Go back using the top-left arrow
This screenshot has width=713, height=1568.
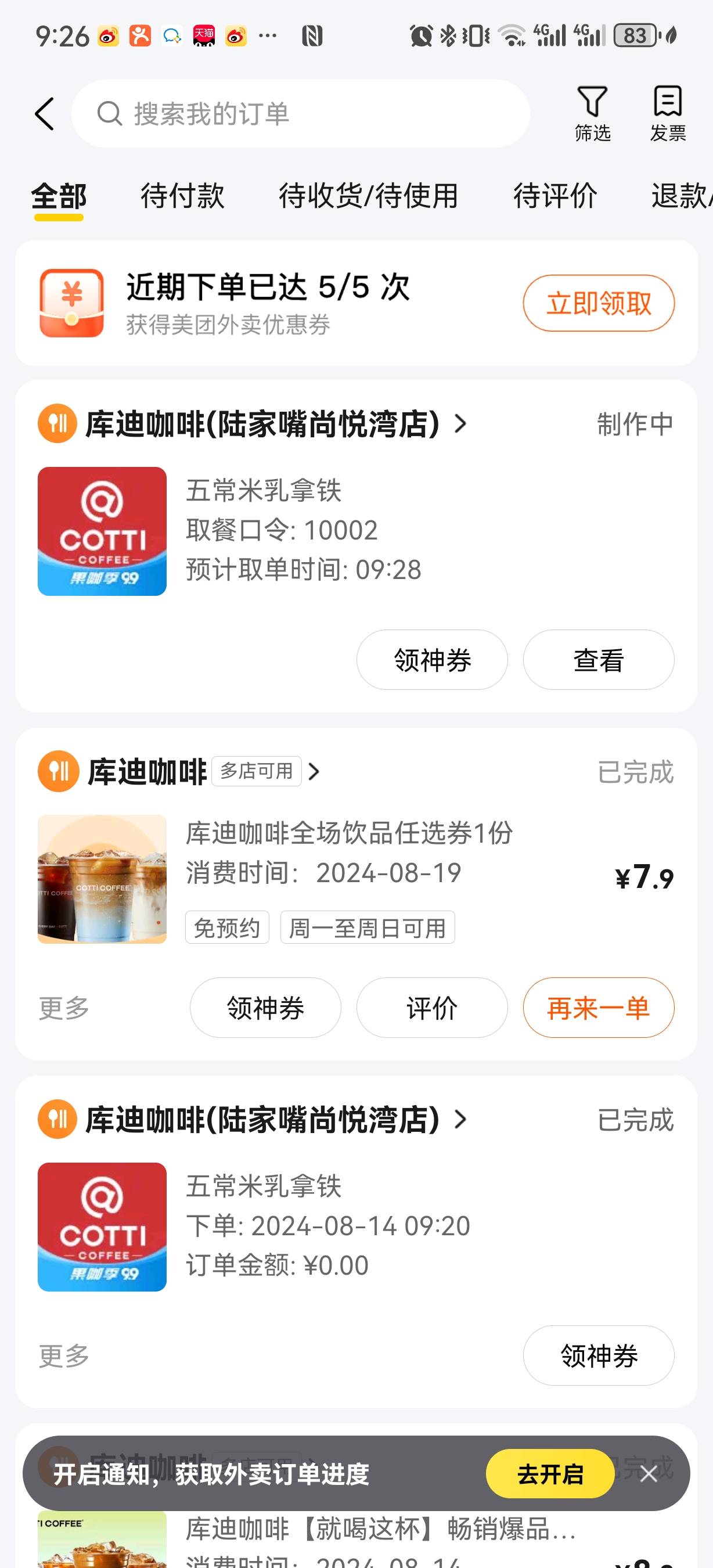44,114
